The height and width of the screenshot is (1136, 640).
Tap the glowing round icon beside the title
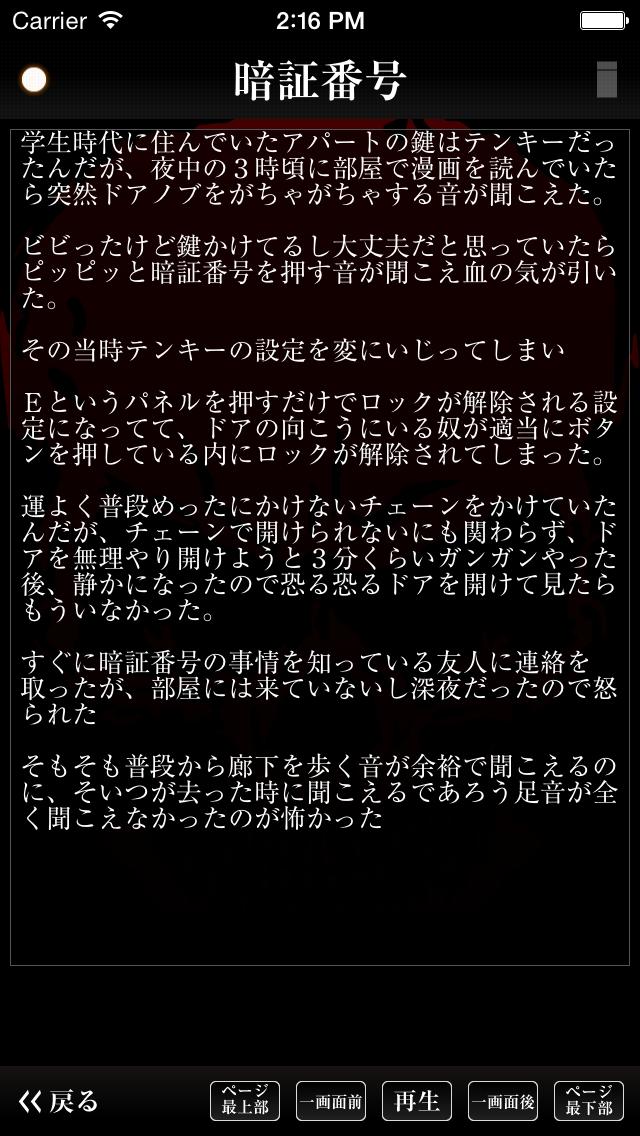34,80
